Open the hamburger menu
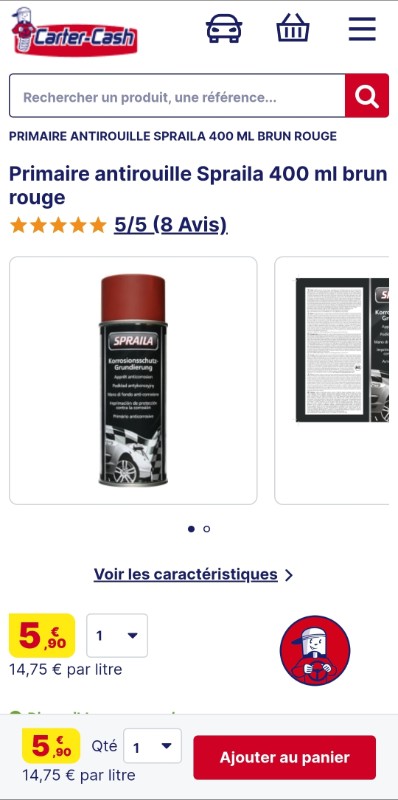Image resolution: width=398 pixels, height=800 pixels. 362,29
